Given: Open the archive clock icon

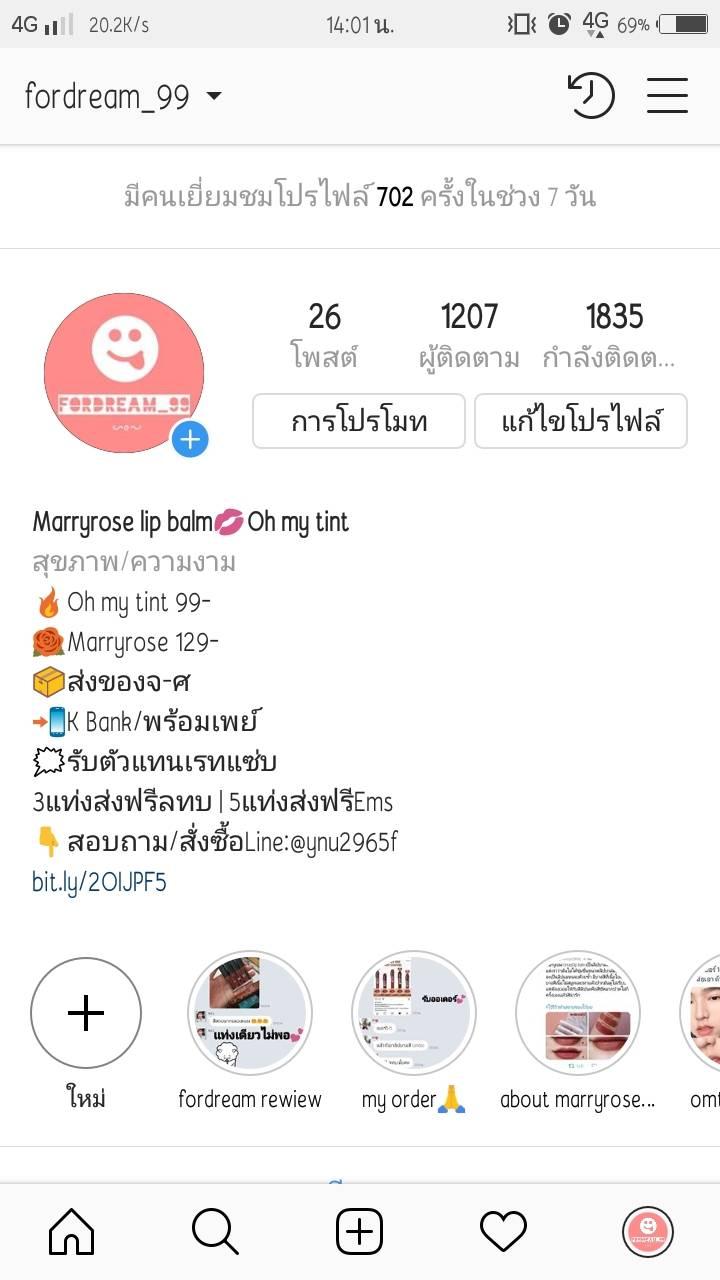Looking at the screenshot, I should (590, 96).
